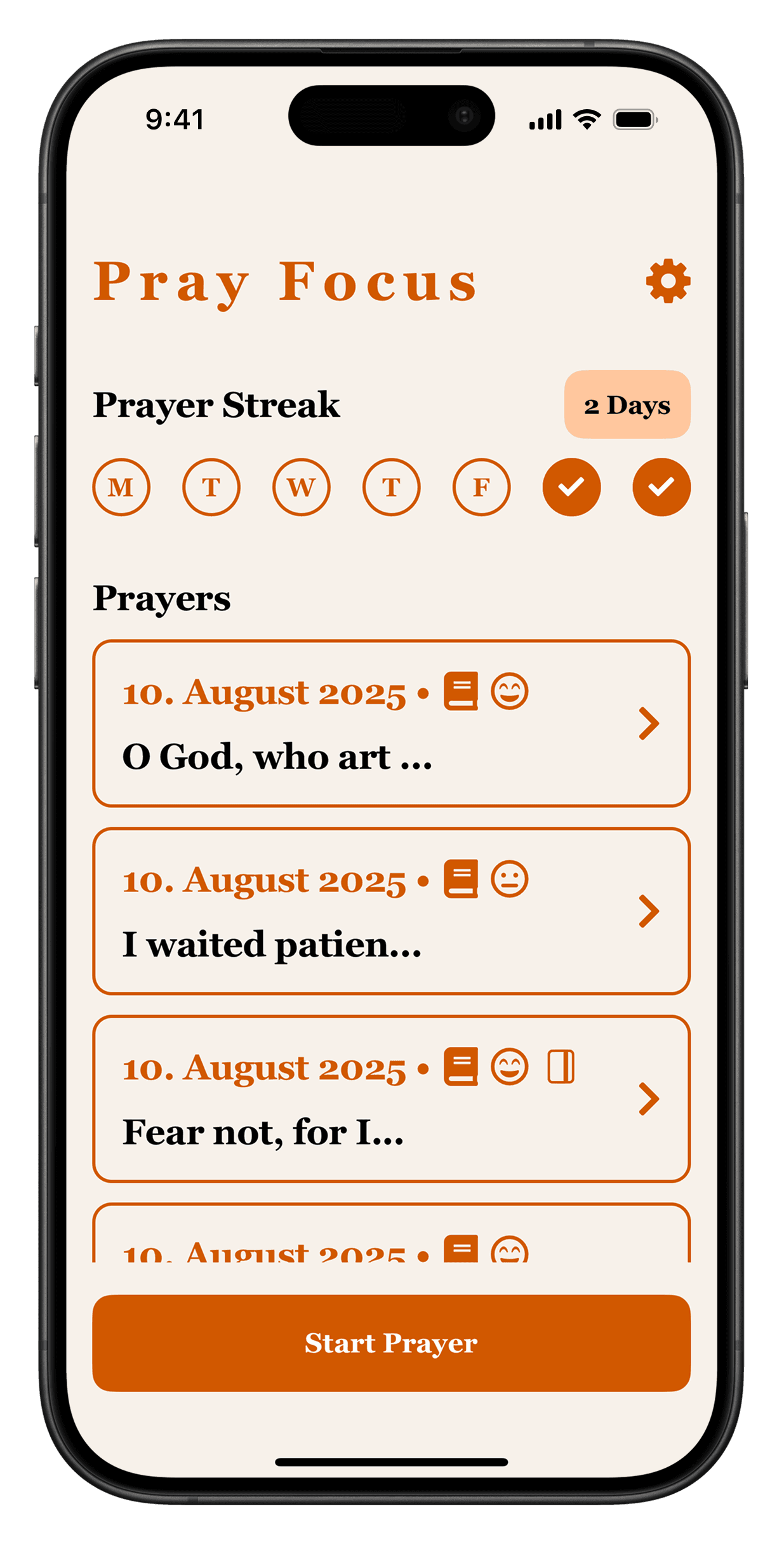The width and height of the screenshot is (784, 1544).
Task: Open the 'O God, who art ...' prayer via chevron
Action: pyautogui.click(x=649, y=724)
